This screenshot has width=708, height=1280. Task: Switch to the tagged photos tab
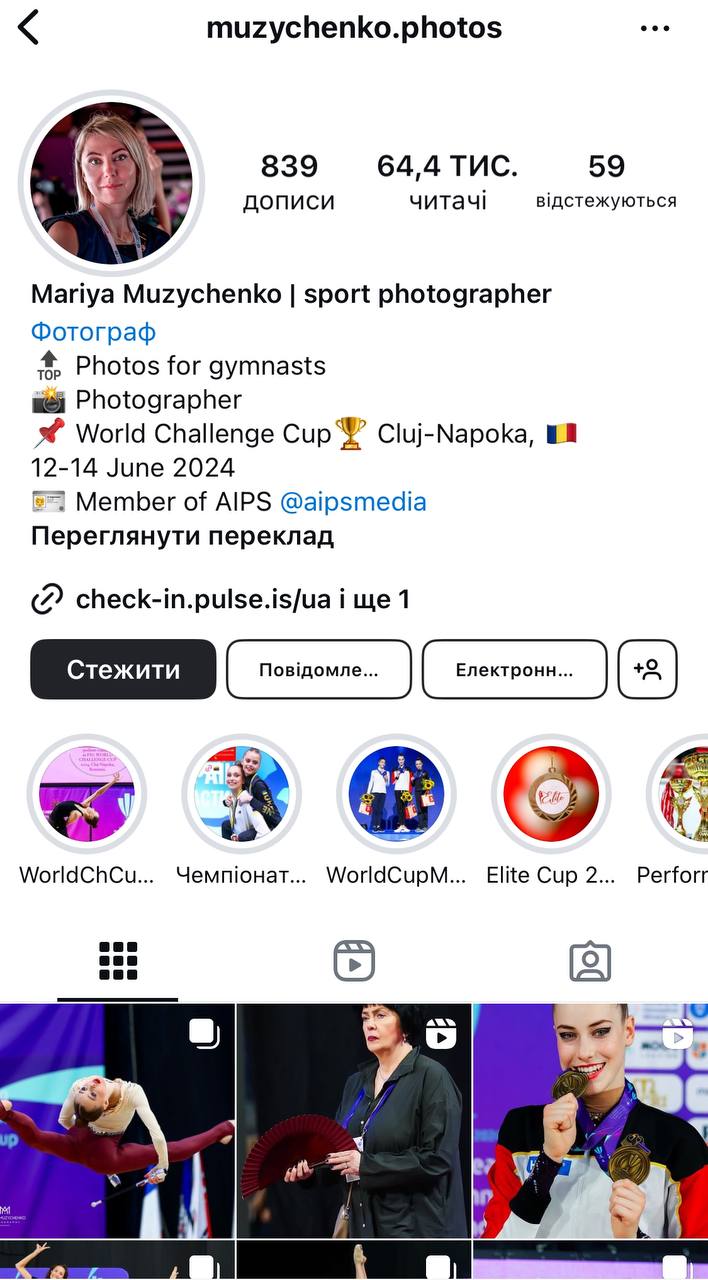(x=590, y=961)
